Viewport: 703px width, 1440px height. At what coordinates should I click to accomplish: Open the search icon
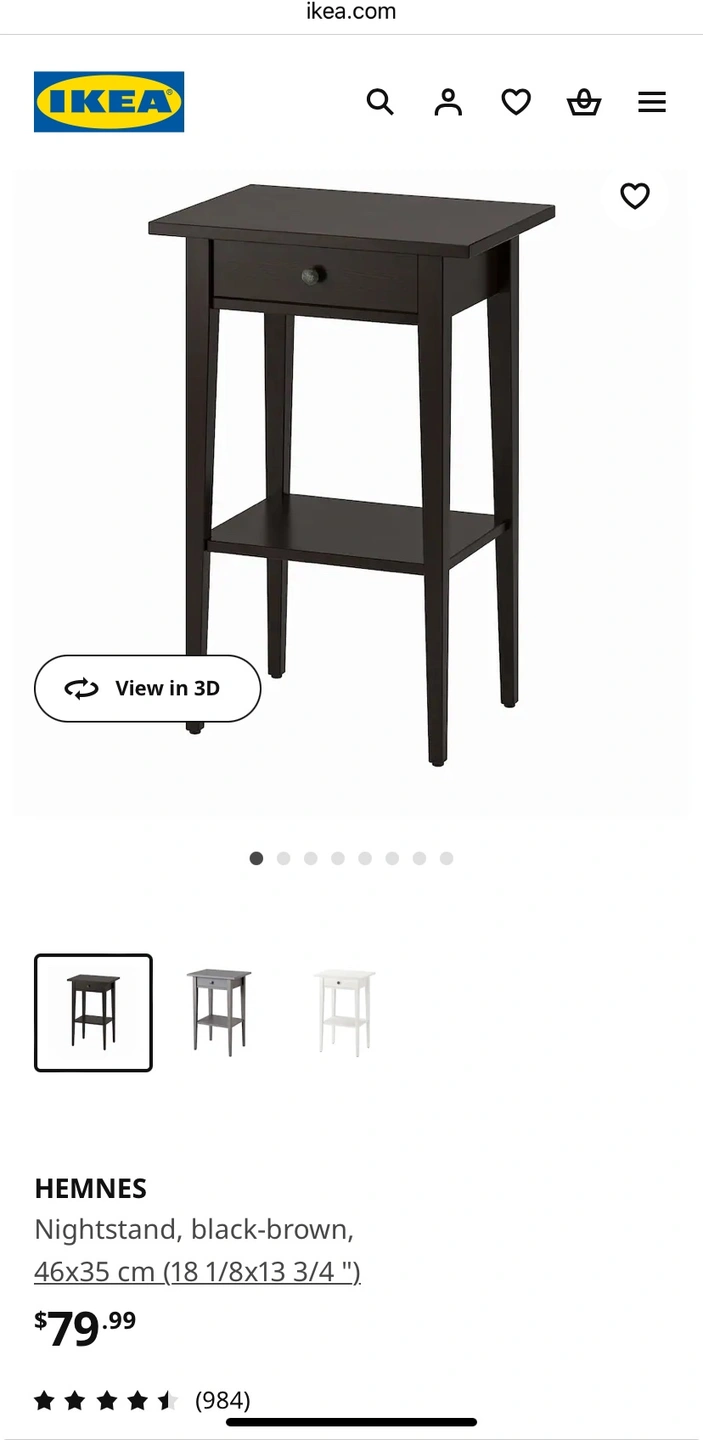380,102
